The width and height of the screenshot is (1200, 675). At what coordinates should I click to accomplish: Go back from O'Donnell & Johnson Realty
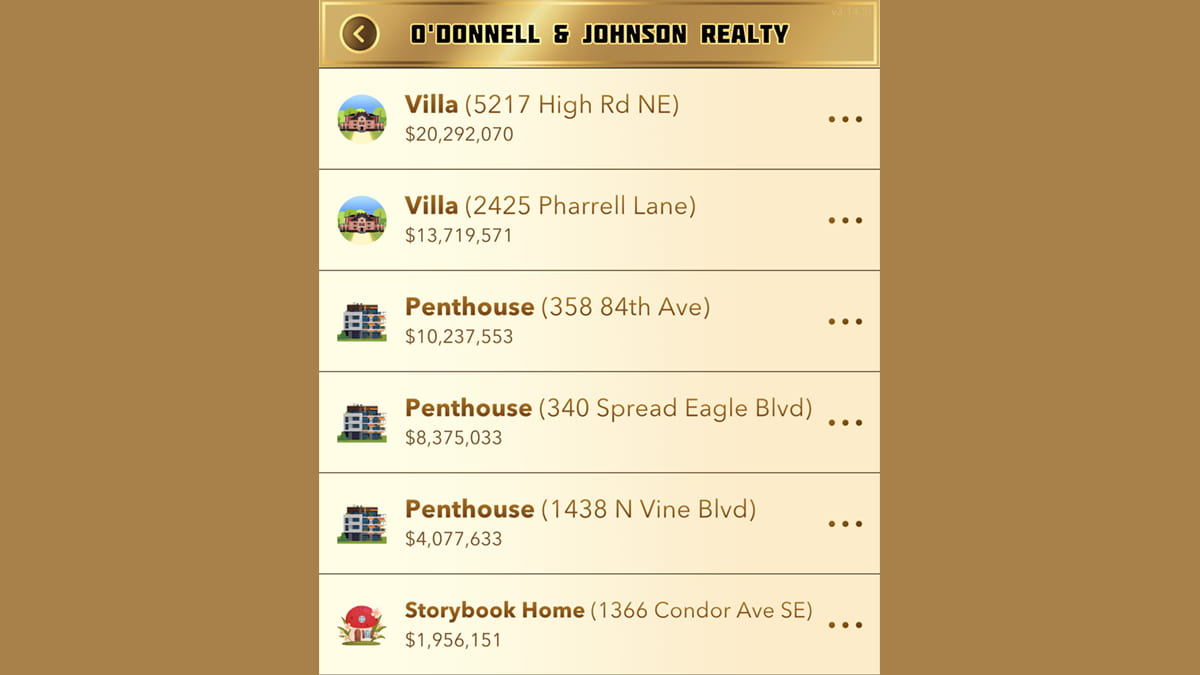coord(359,34)
